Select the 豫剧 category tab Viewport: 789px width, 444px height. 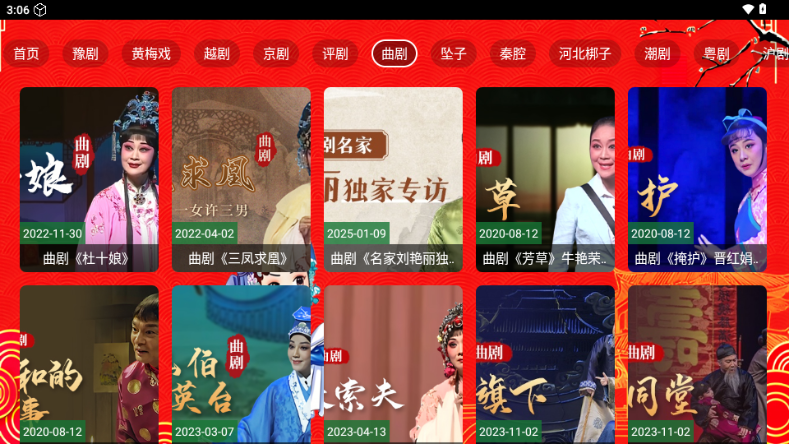click(85, 54)
